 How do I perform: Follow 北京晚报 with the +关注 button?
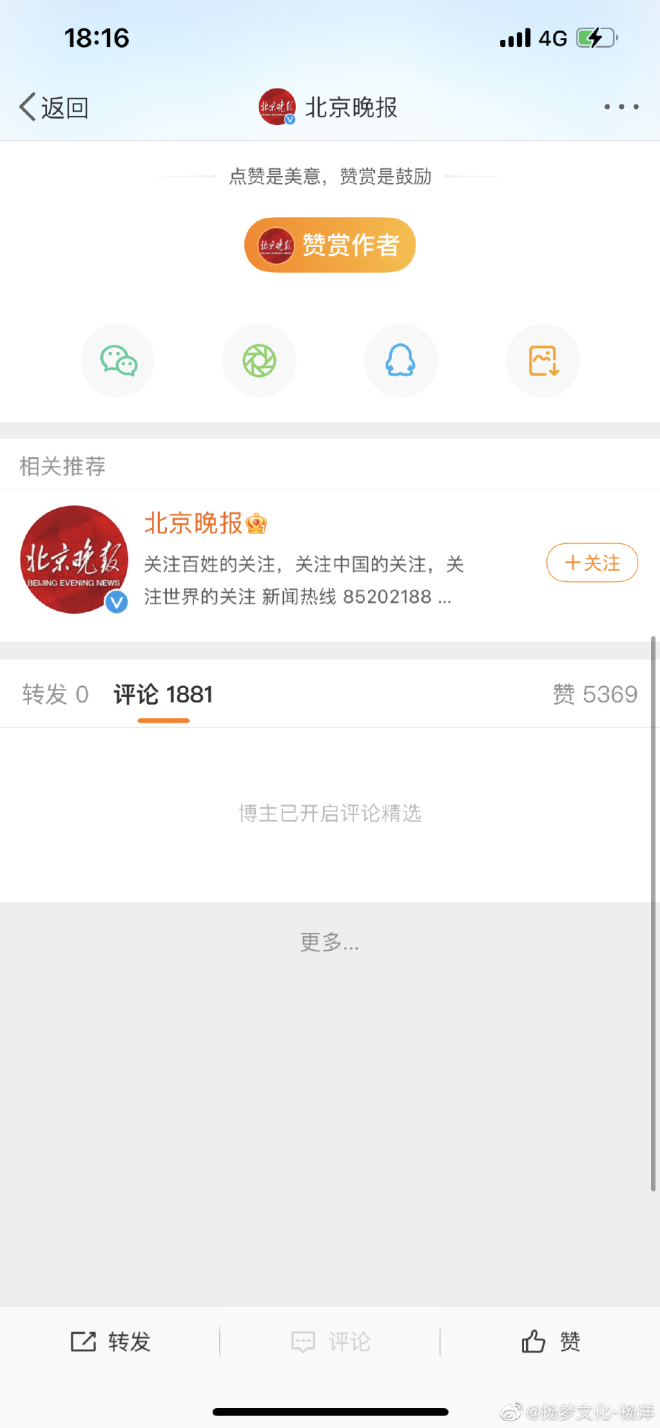(591, 563)
